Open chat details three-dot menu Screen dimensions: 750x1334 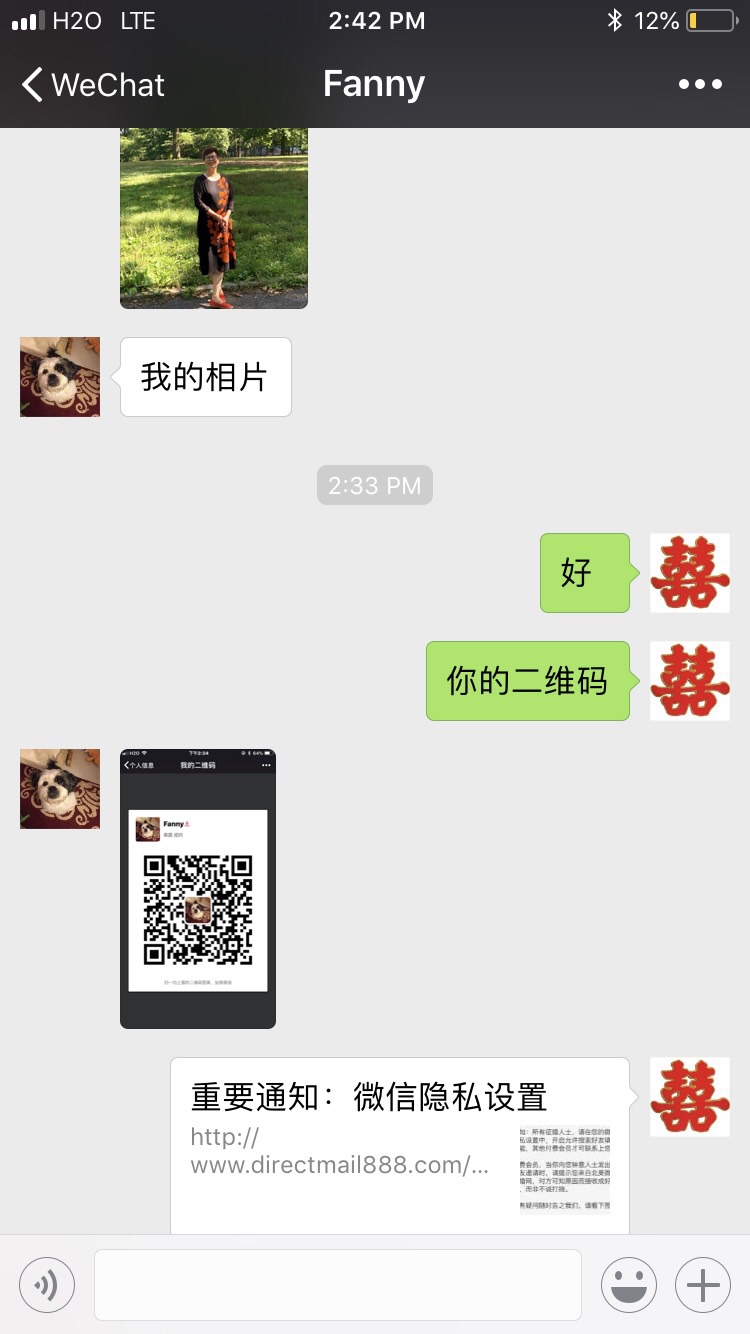point(700,85)
